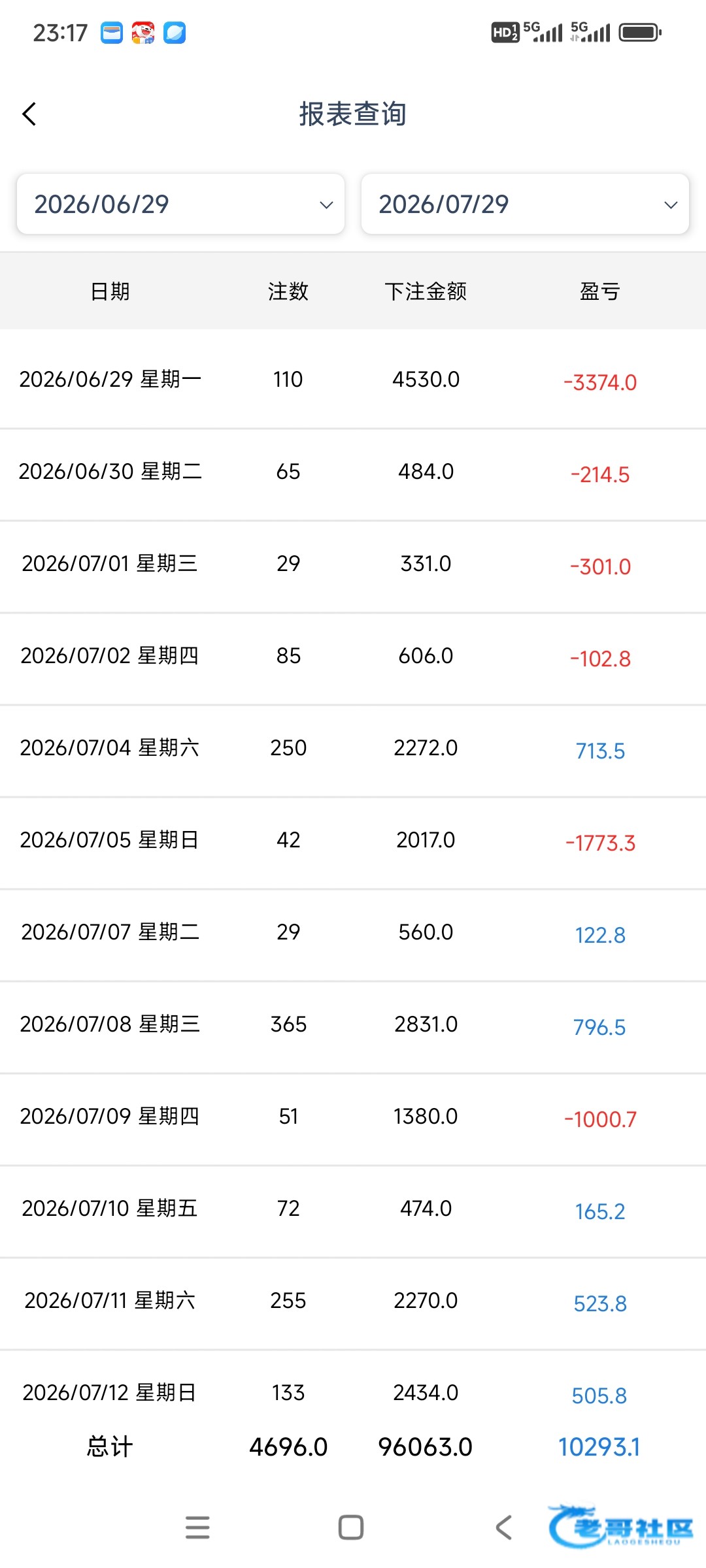This screenshot has width=706, height=1568.
Task: Open the end date dropdown 2026/07/29
Action: coord(525,204)
